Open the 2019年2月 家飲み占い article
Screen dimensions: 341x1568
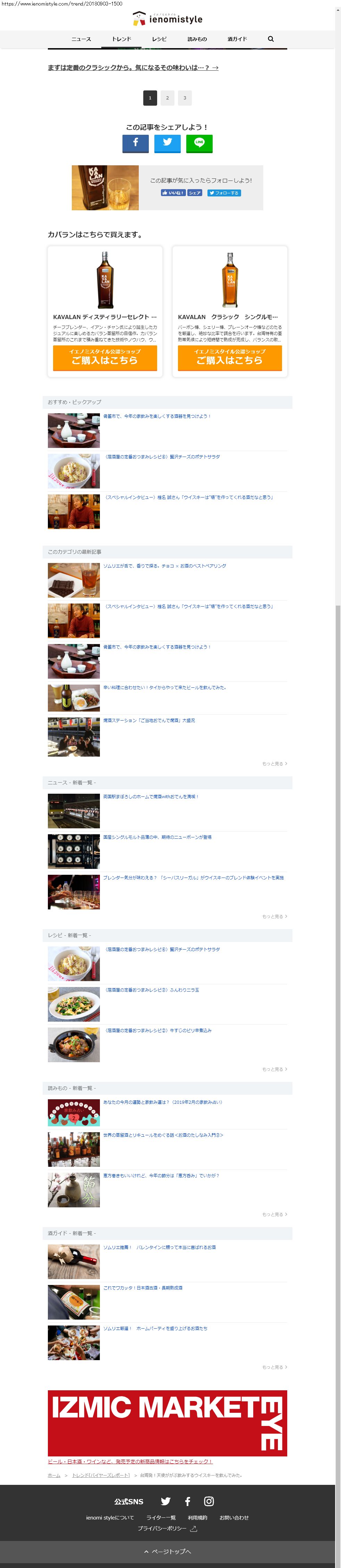(x=163, y=1102)
